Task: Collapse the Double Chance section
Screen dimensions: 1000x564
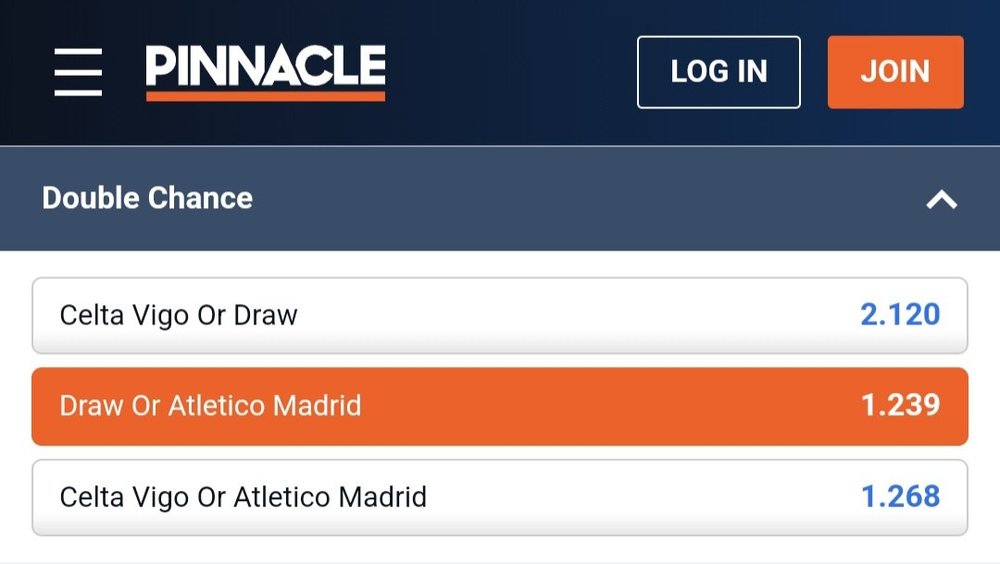Action: click(x=941, y=199)
